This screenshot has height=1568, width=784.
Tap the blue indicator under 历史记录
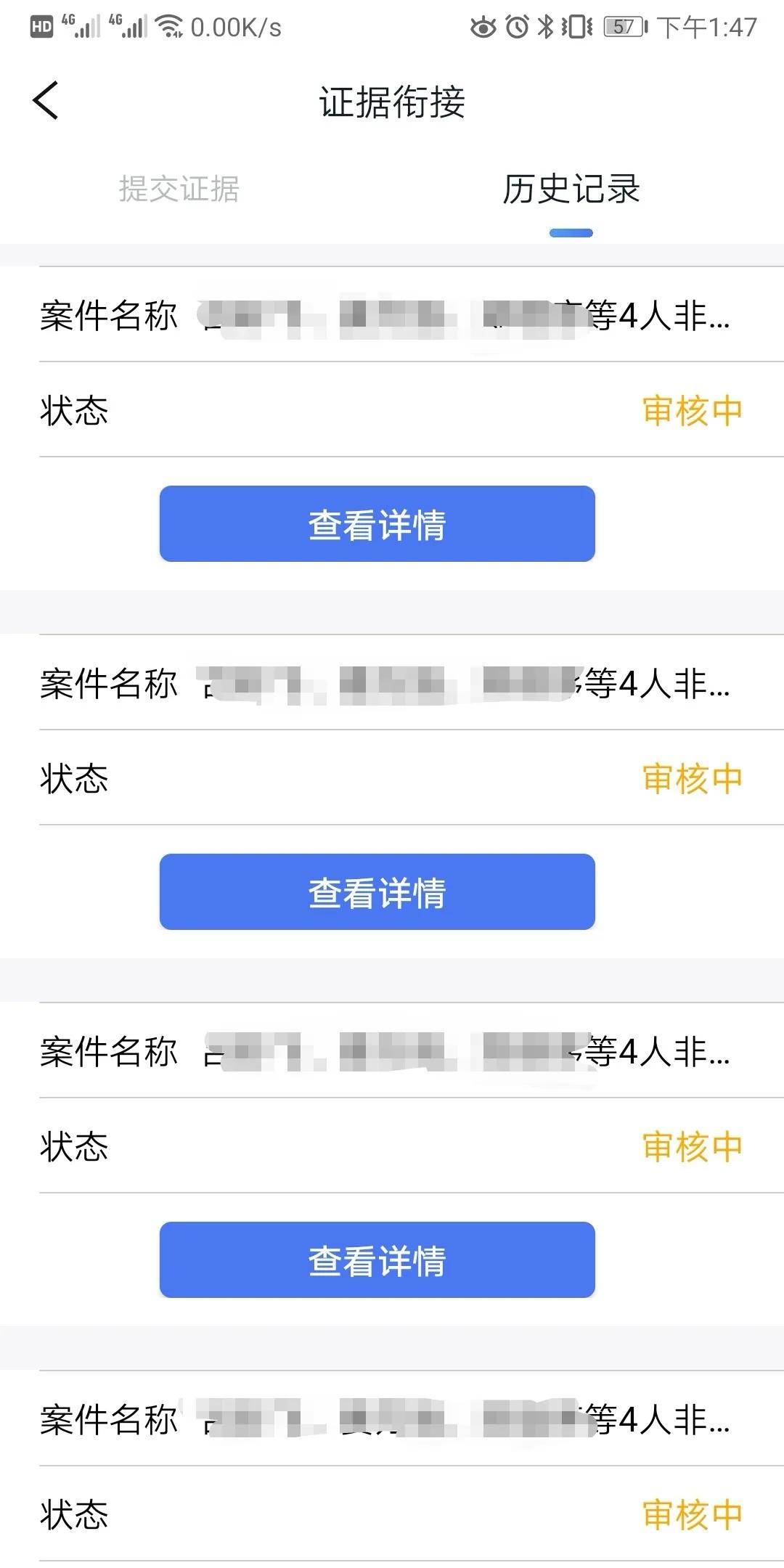pos(571,232)
